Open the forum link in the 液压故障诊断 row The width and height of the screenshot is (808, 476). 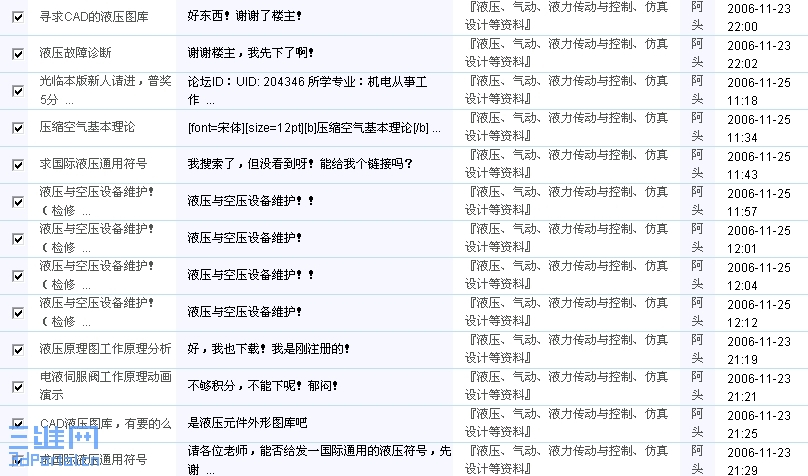[566, 52]
